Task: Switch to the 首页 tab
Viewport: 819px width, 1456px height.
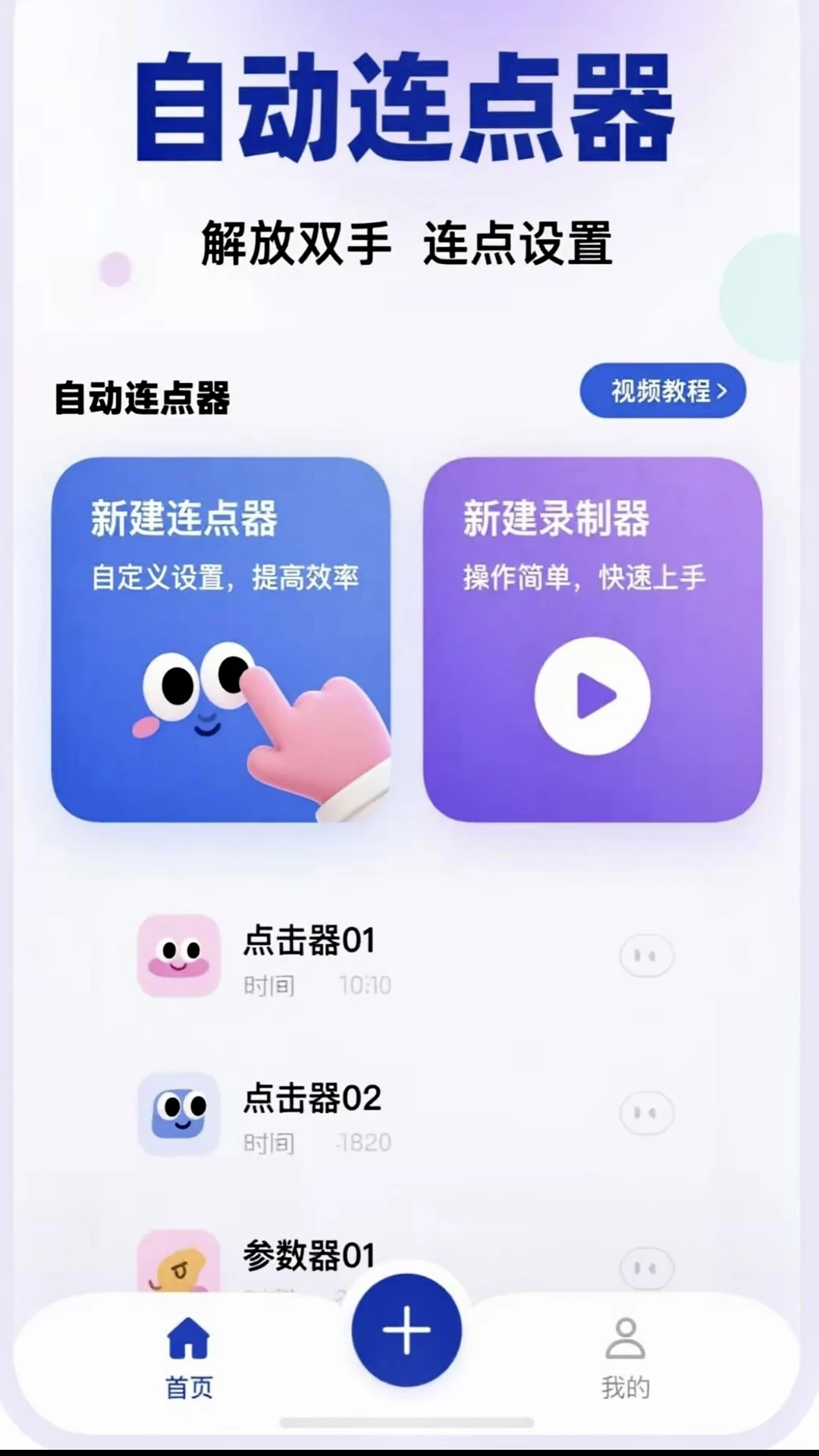Action: pyautogui.click(x=188, y=1357)
